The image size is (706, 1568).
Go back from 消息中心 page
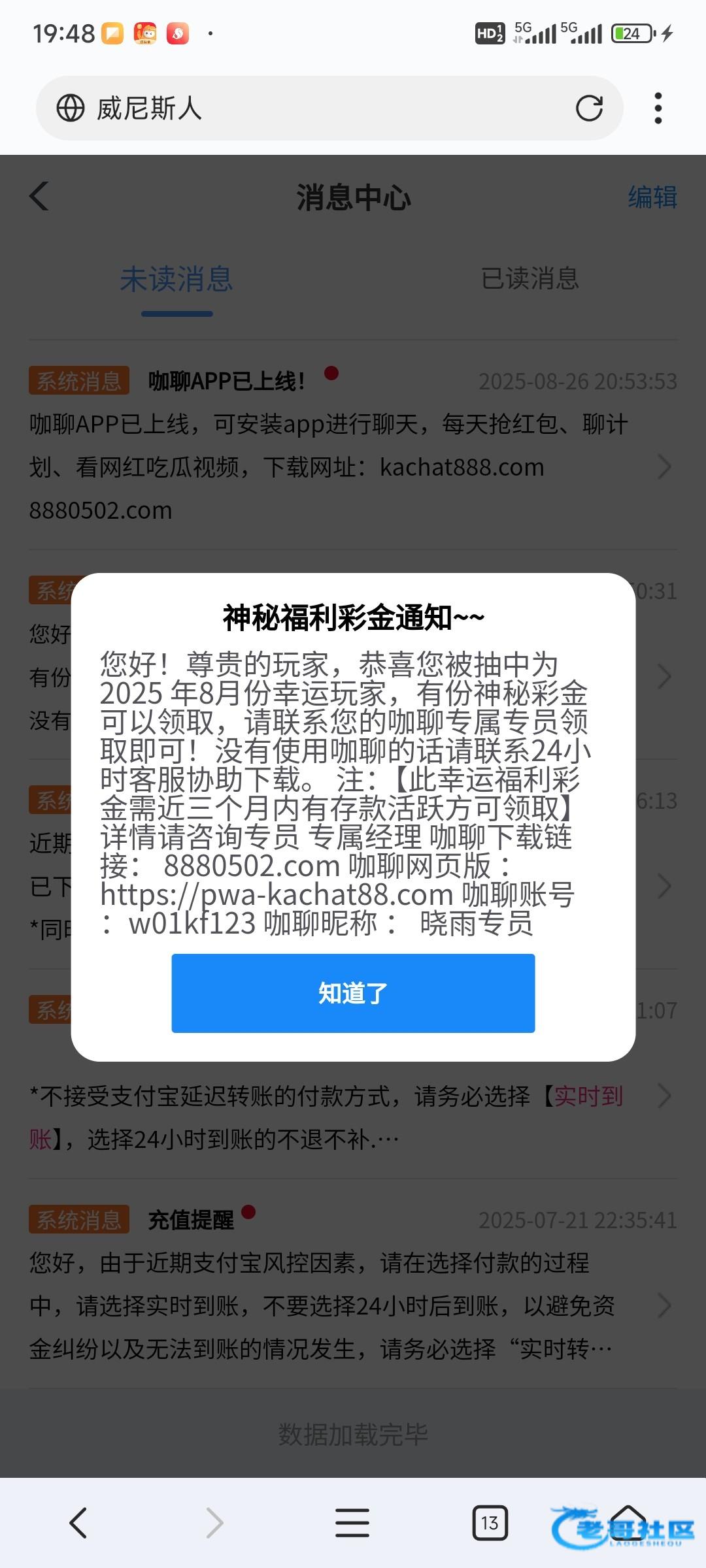[x=39, y=196]
